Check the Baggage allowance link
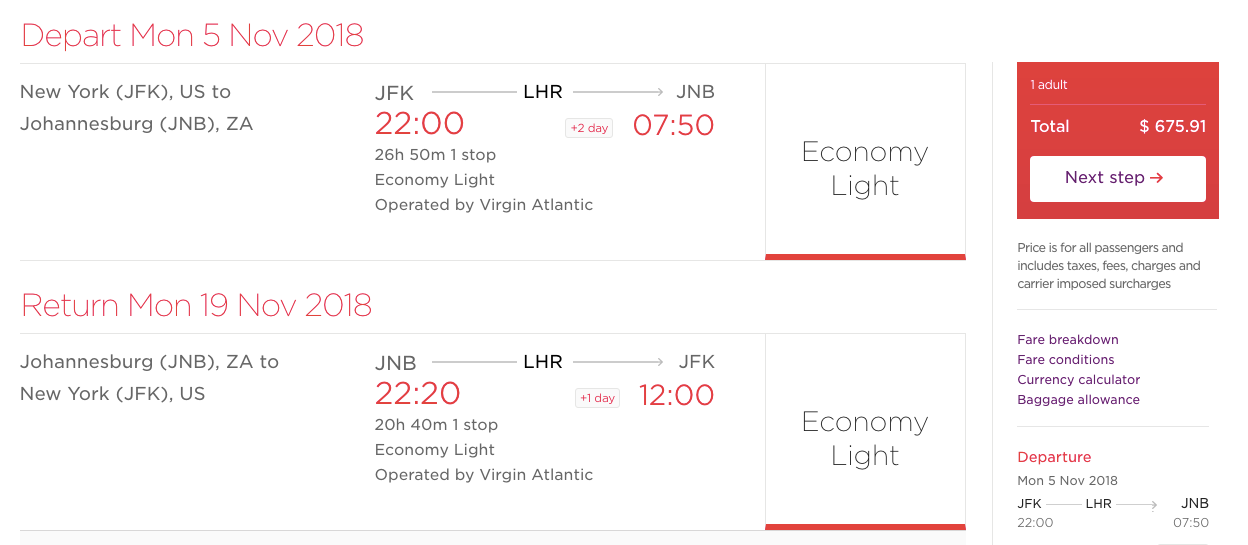Viewport: 1248px width, 545px height. pos(1078,400)
